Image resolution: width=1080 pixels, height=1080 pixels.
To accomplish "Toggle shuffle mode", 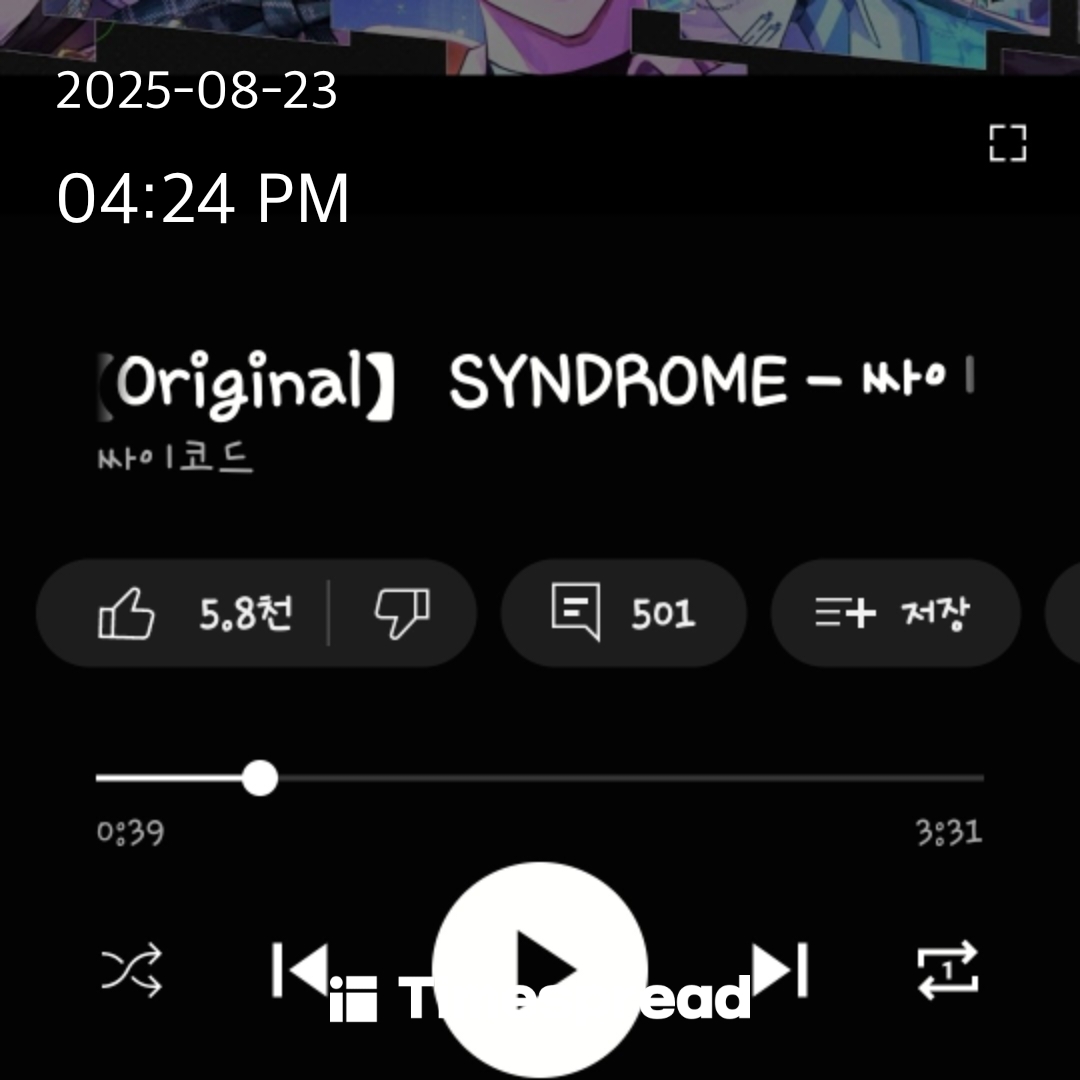I will point(132,970).
